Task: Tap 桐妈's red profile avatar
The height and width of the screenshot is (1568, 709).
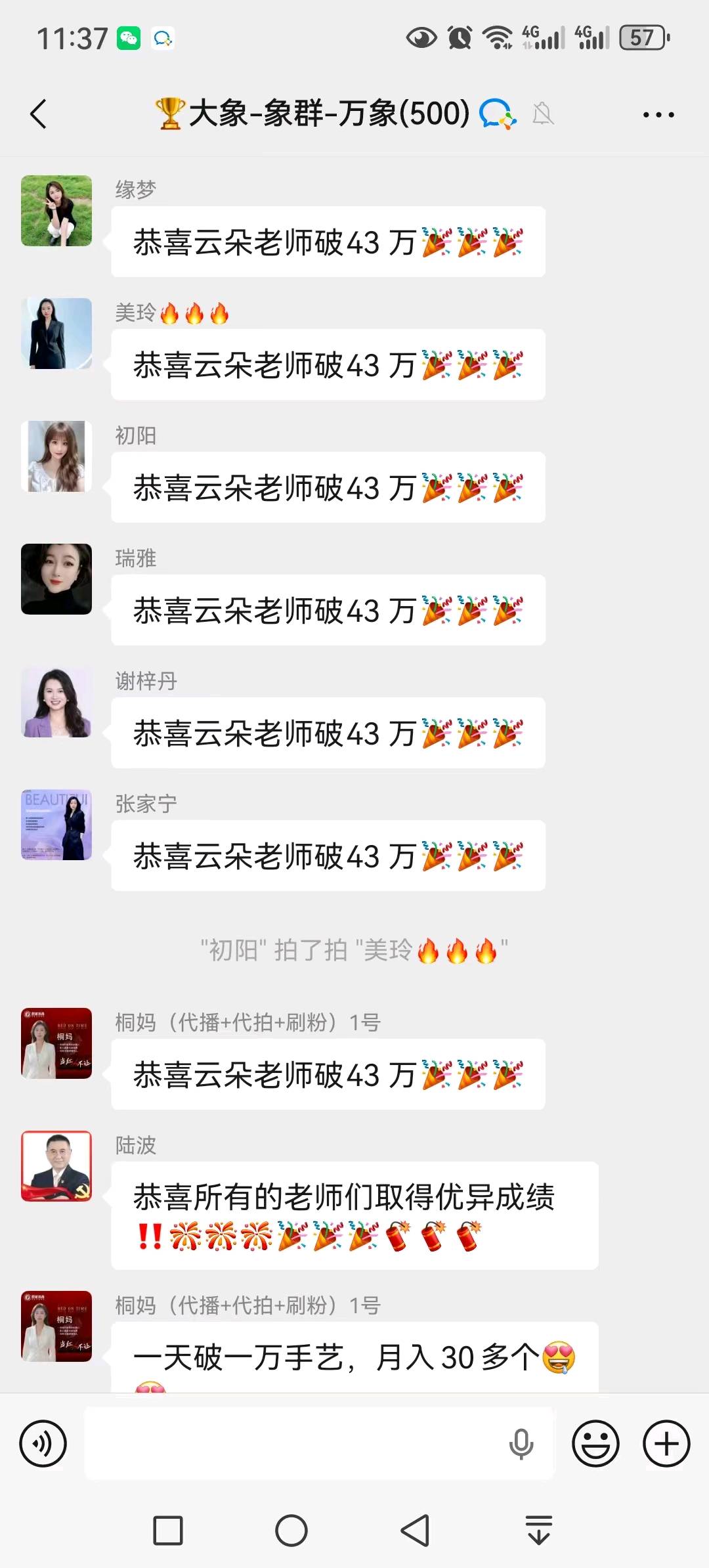Action: pos(56,1044)
